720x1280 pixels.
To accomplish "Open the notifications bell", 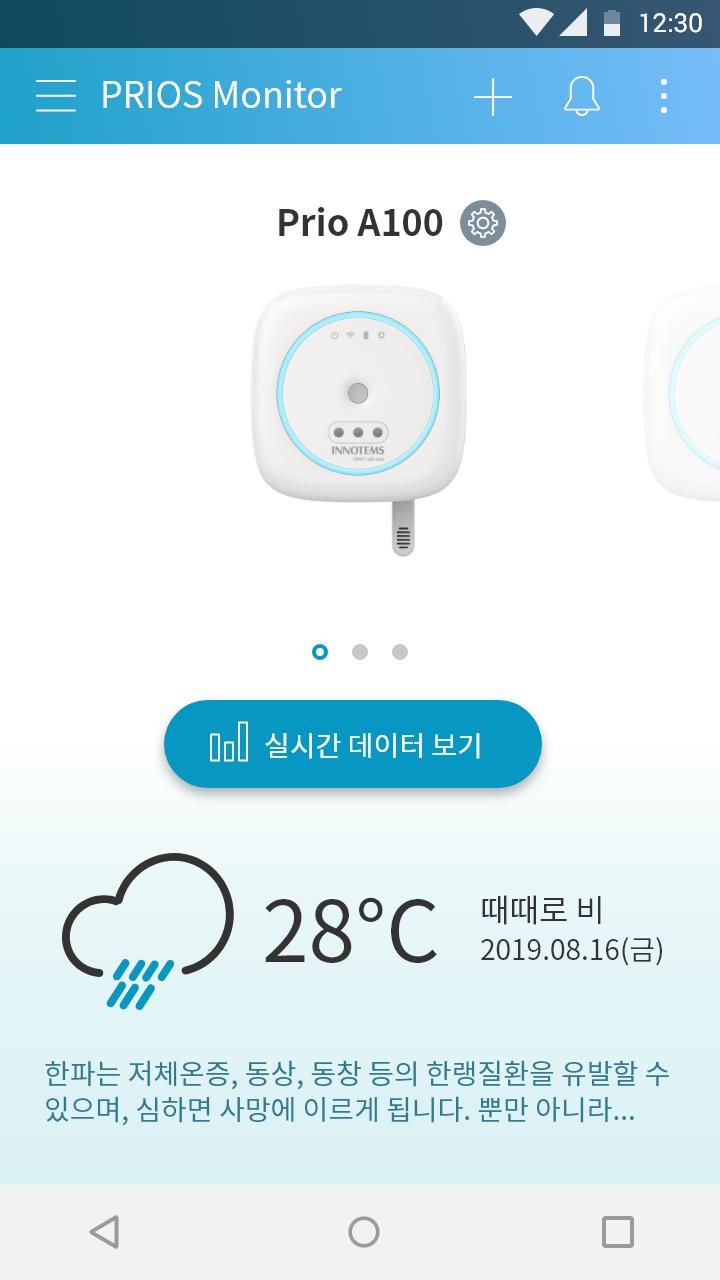I will click(581, 97).
